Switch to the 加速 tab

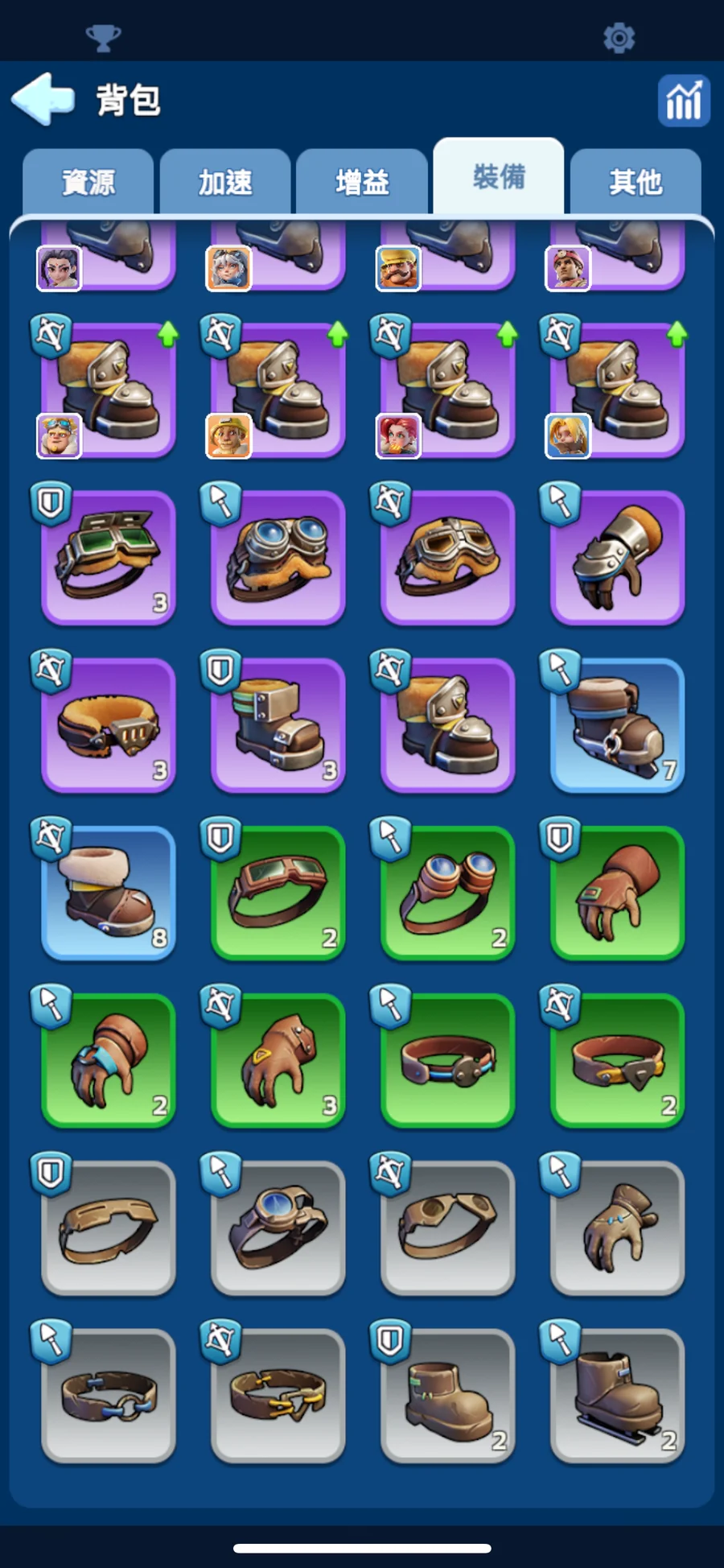pyautogui.click(x=225, y=183)
